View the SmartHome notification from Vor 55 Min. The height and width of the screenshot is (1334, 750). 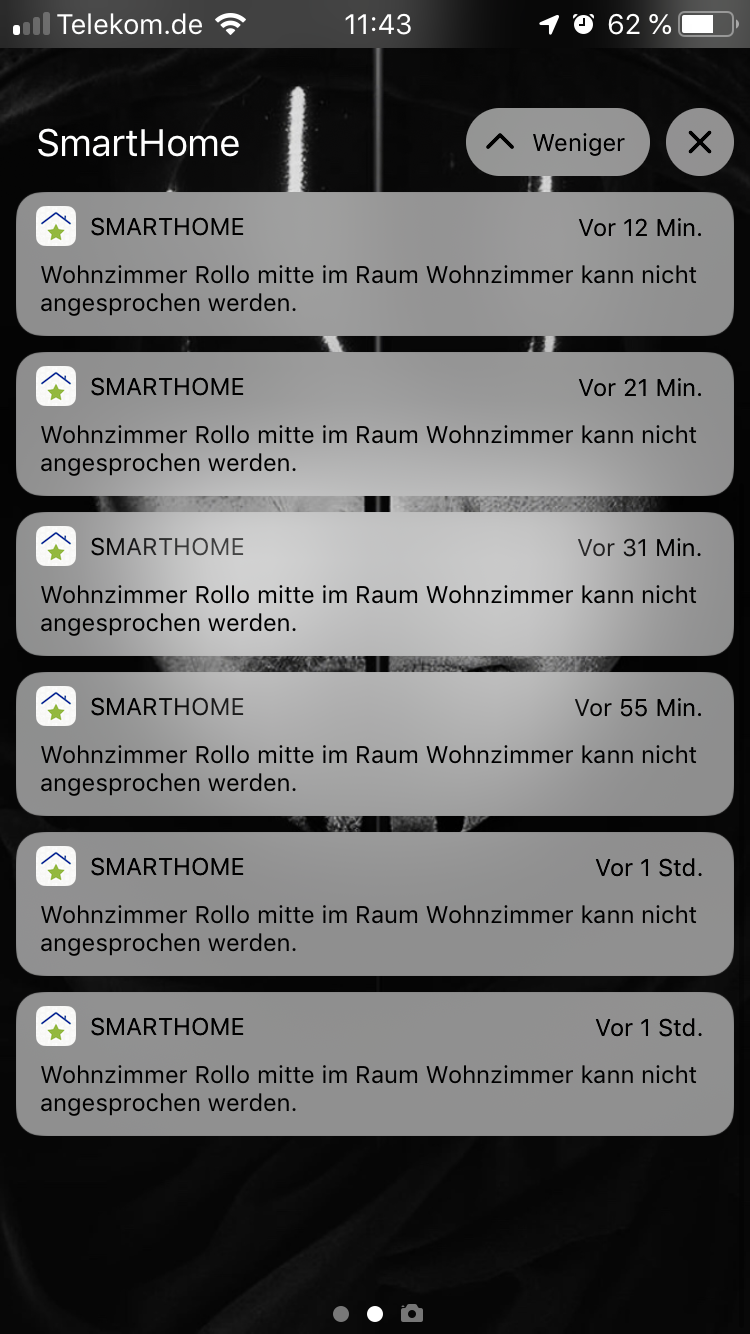(x=375, y=744)
